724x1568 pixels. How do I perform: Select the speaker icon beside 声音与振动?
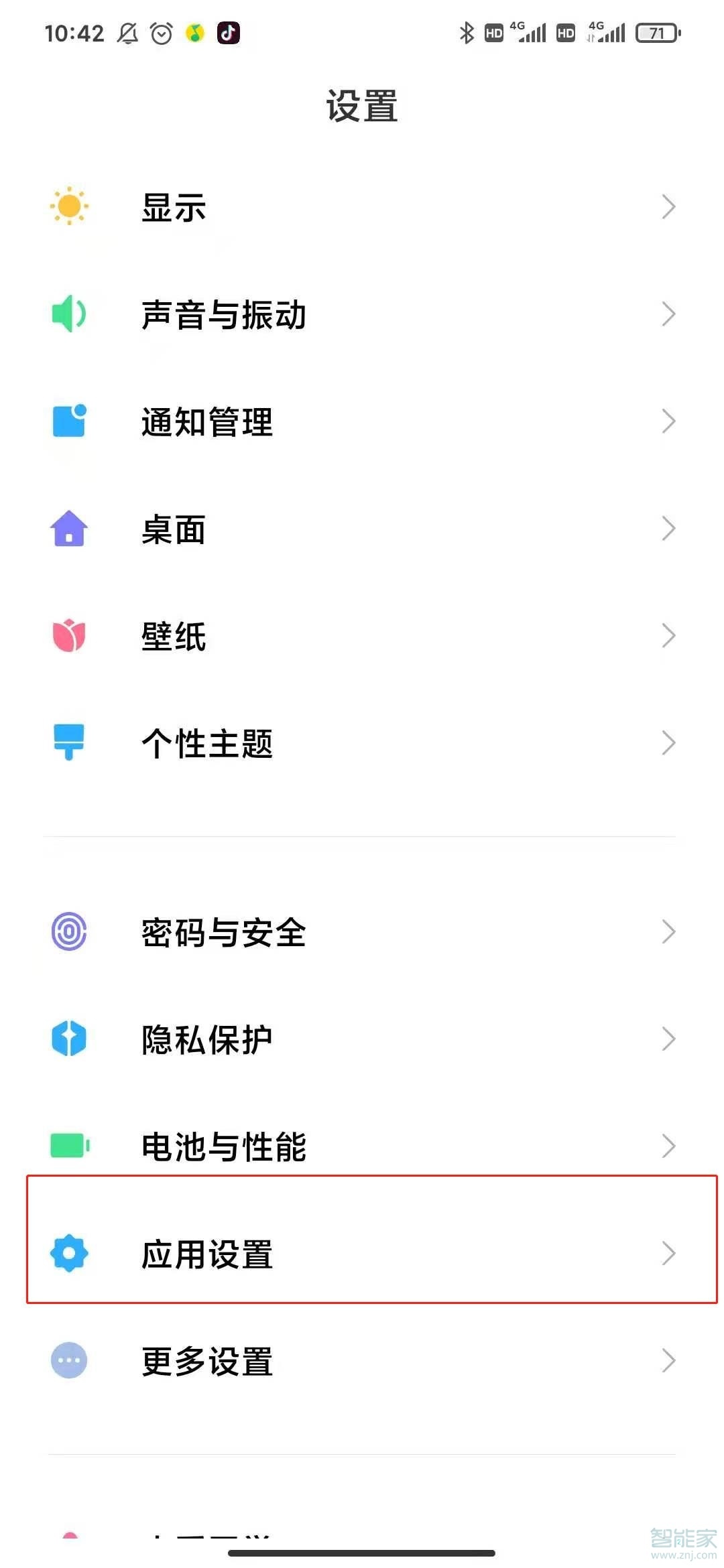pyautogui.click(x=69, y=314)
